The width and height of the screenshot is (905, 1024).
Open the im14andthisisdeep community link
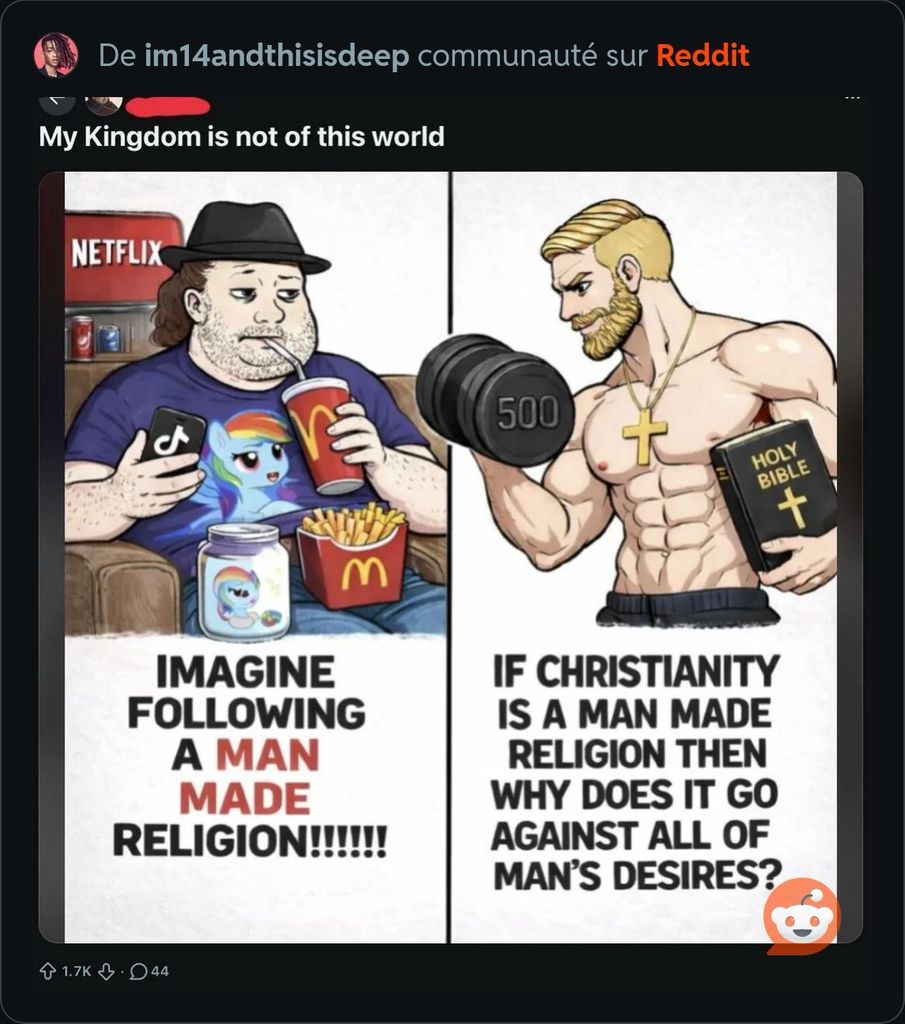coord(276,55)
